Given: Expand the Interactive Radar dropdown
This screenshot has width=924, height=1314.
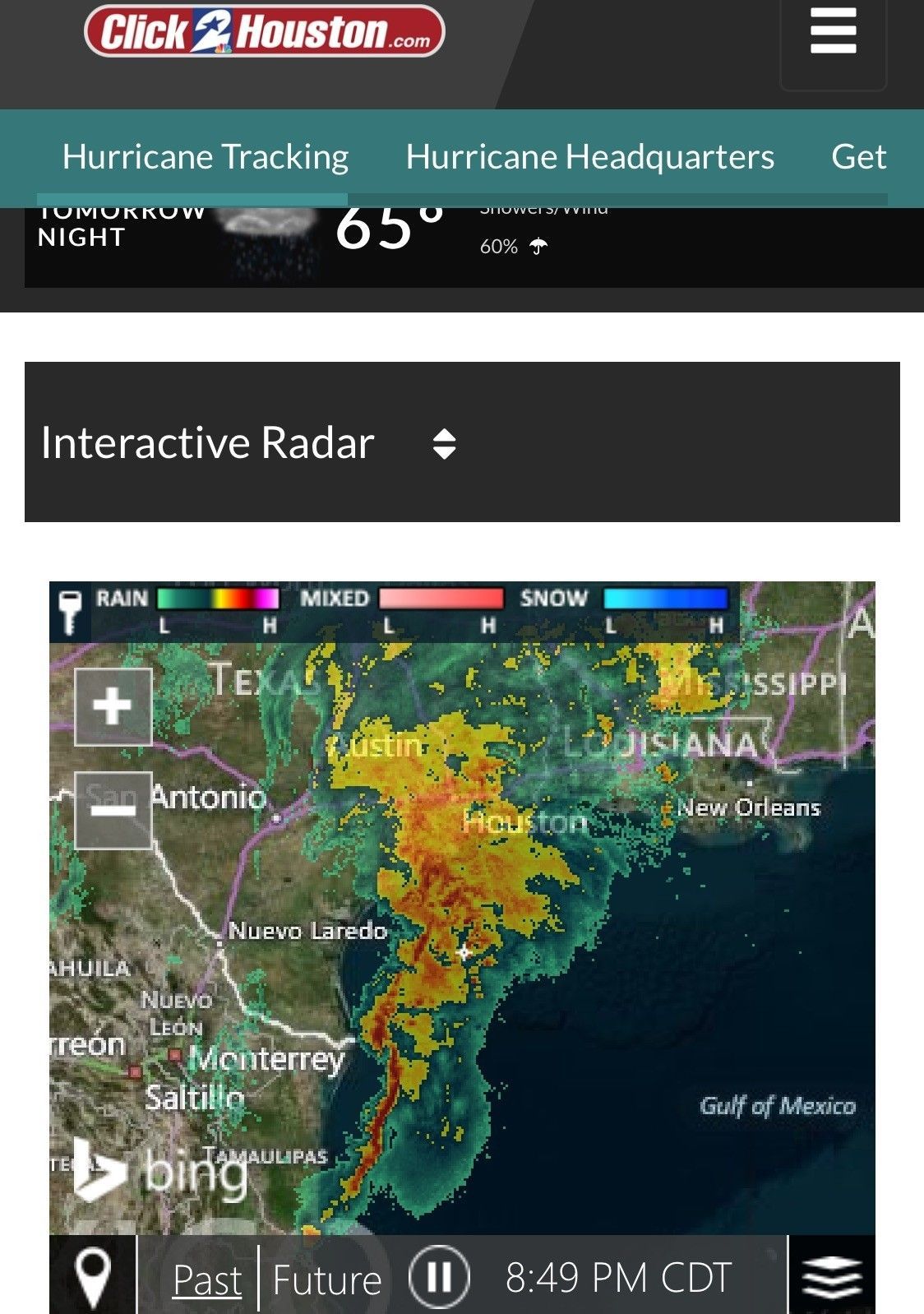Looking at the screenshot, I should click(x=444, y=444).
